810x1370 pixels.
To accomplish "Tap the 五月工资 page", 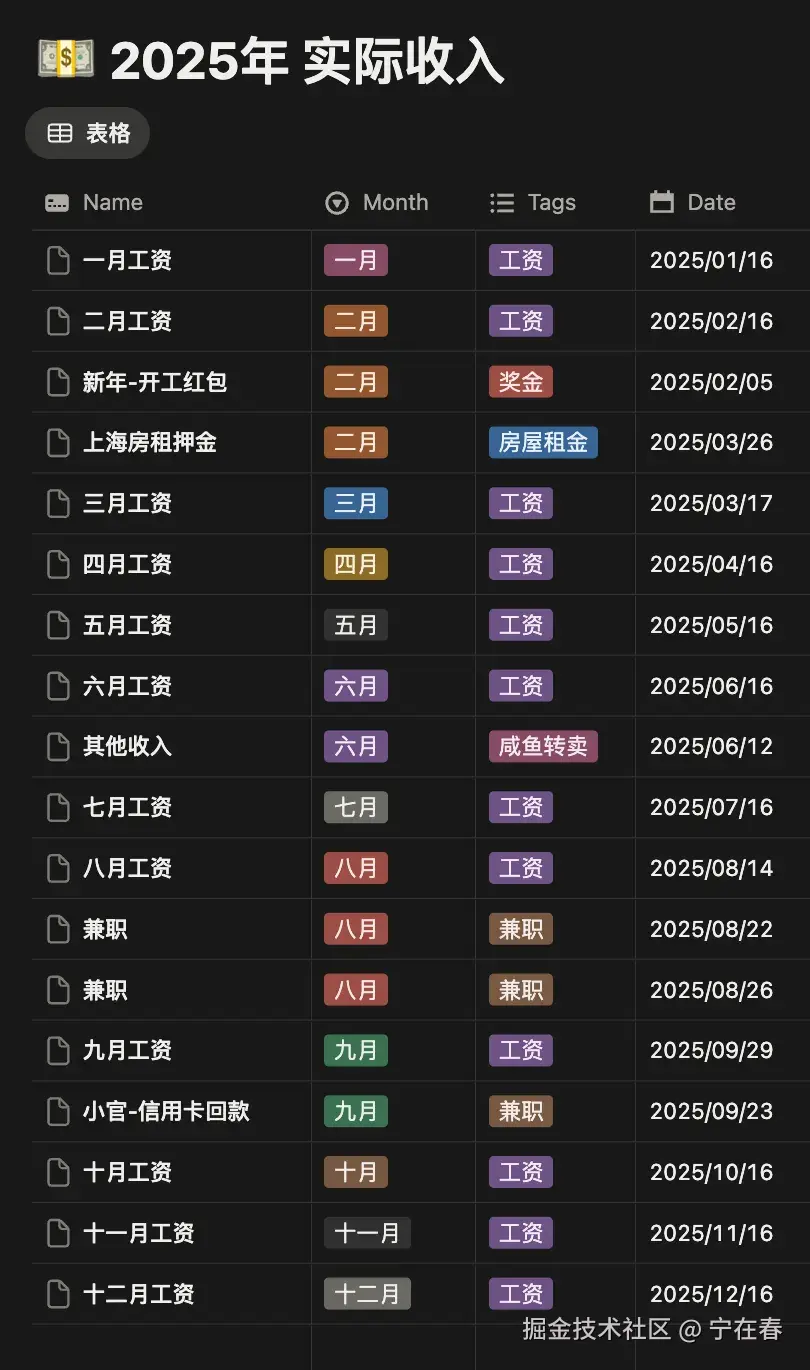I will click(127, 625).
